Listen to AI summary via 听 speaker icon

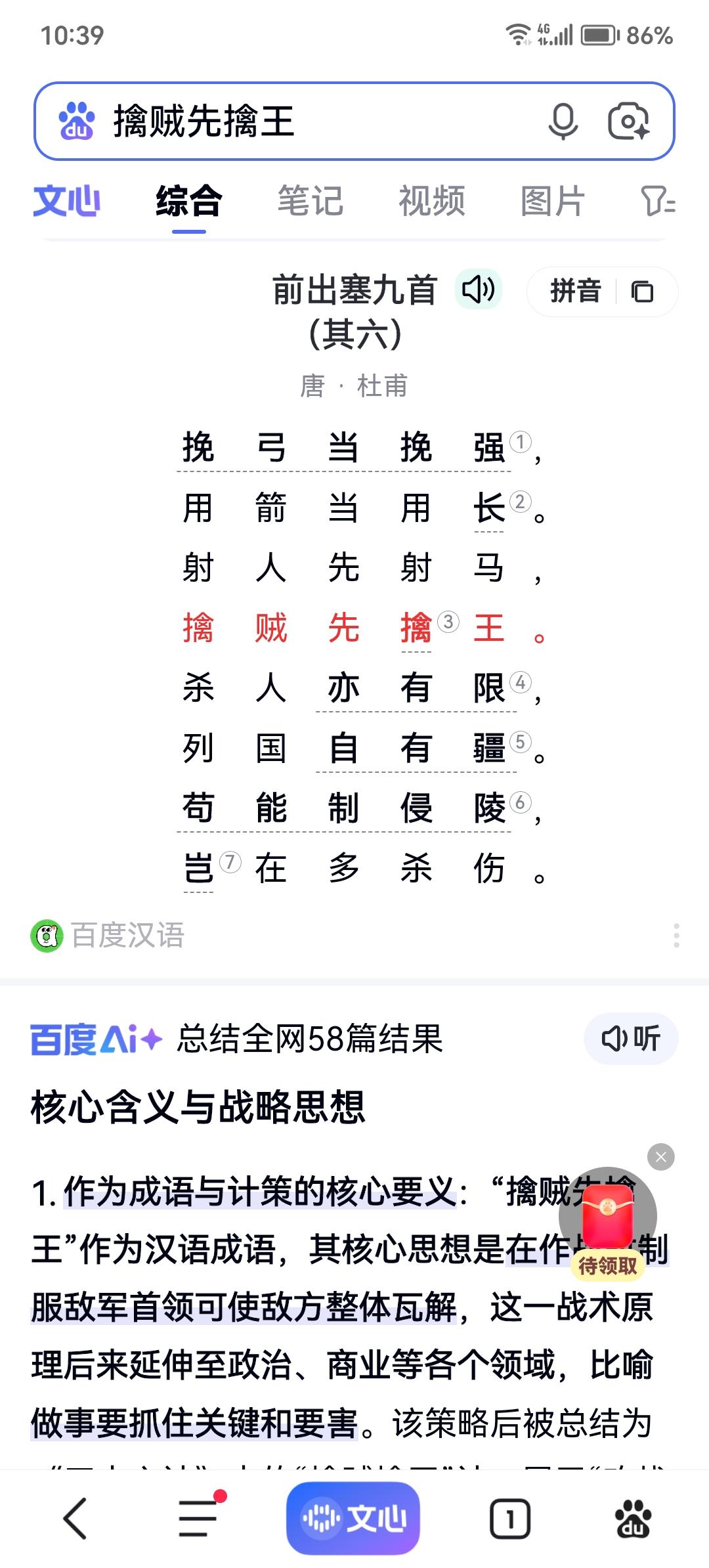tap(629, 1037)
